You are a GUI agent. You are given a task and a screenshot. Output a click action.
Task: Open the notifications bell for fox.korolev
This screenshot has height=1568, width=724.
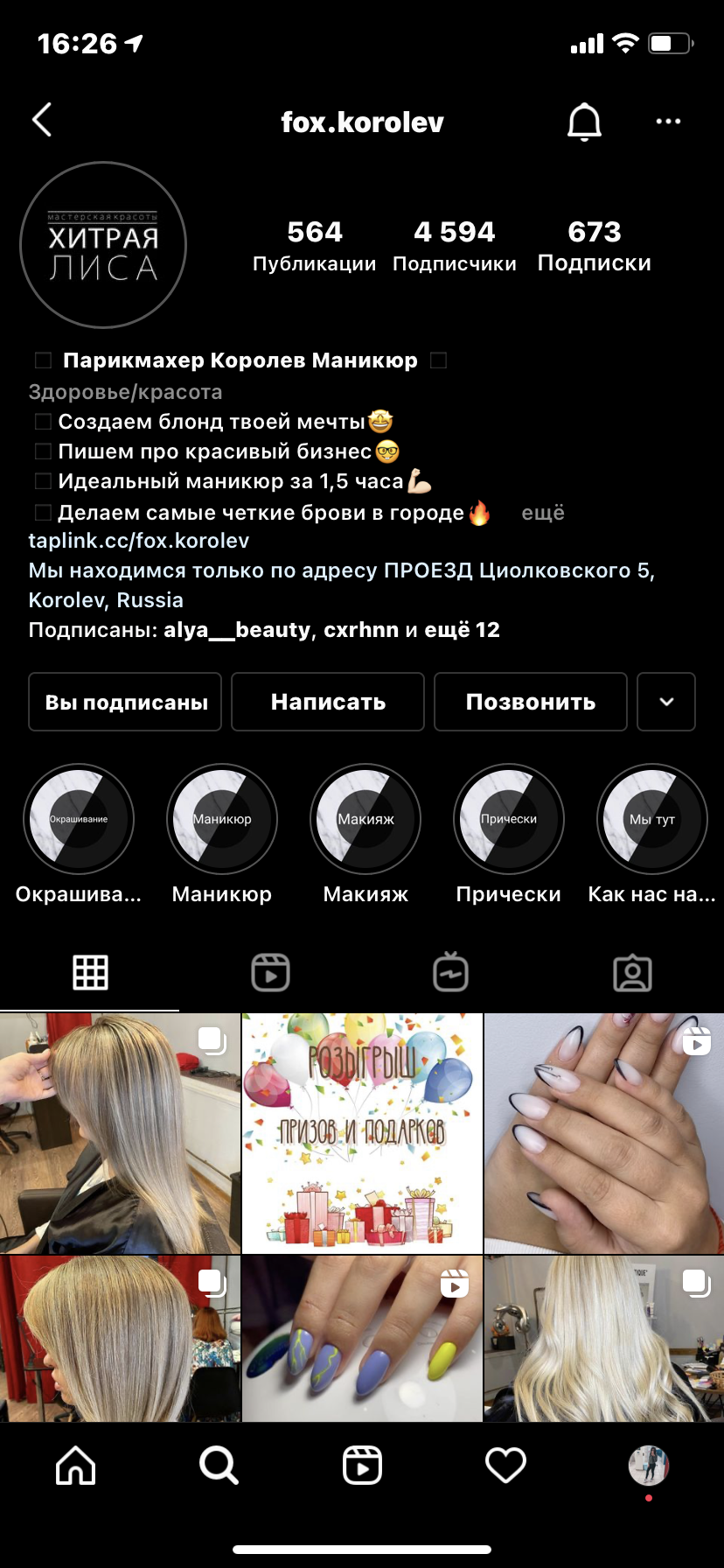(584, 122)
